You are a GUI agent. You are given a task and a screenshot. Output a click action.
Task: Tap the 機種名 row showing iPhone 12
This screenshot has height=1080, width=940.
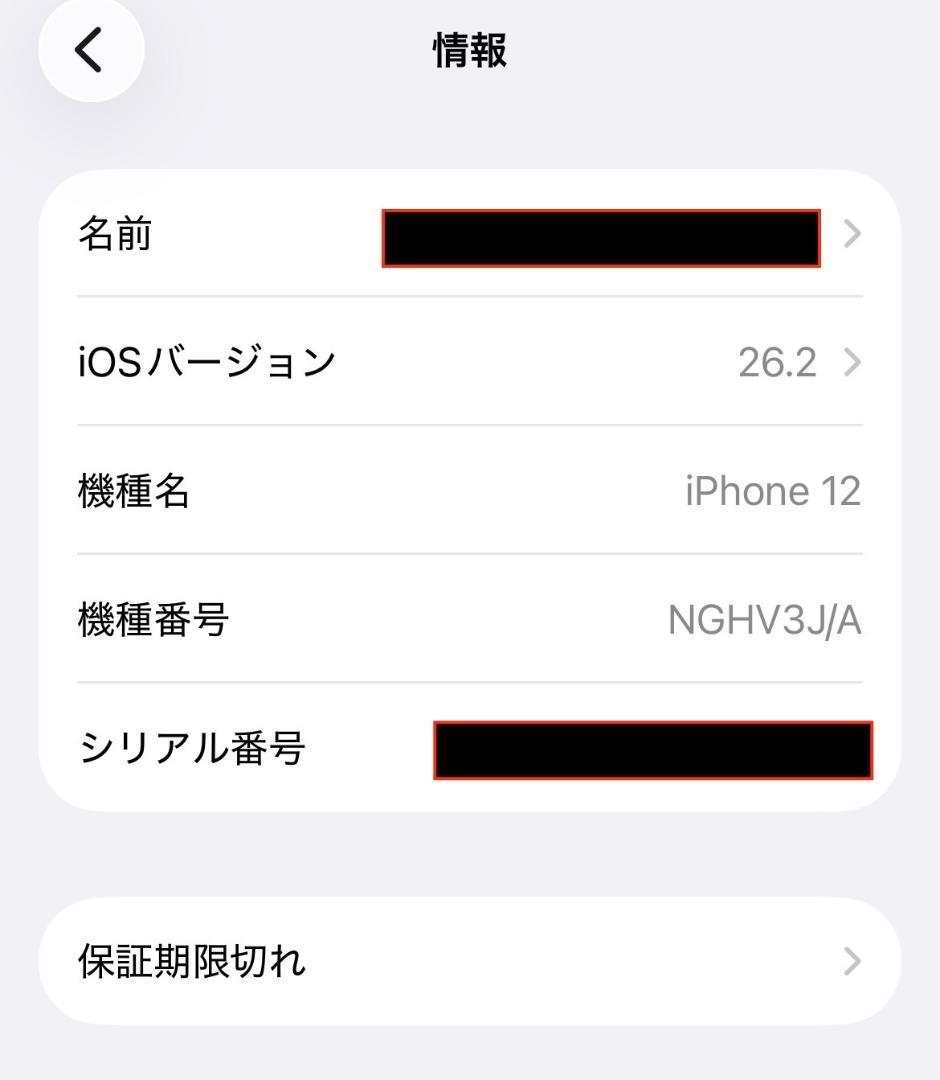point(470,491)
